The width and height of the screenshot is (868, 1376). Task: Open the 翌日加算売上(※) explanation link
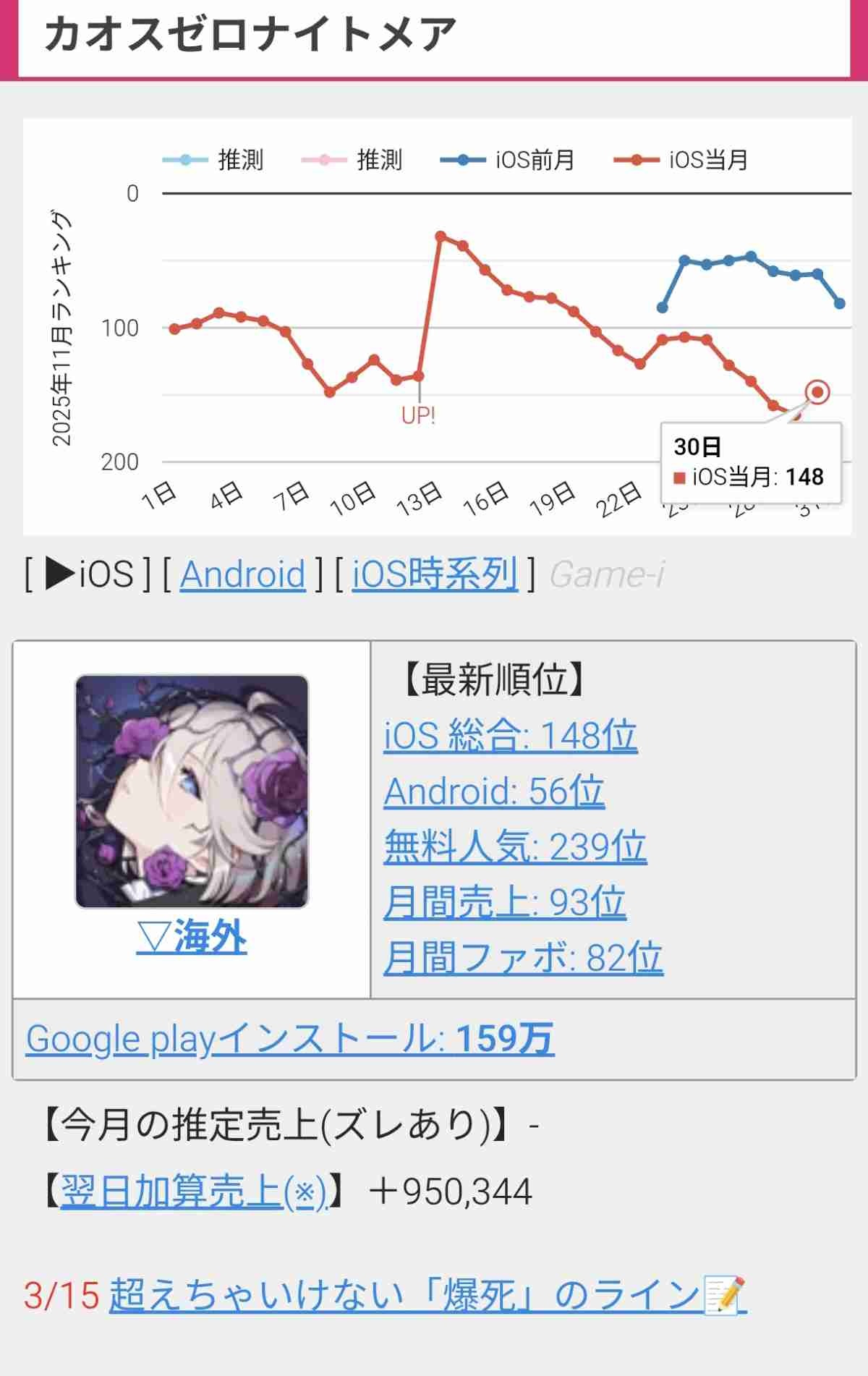tap(194, 1192)
